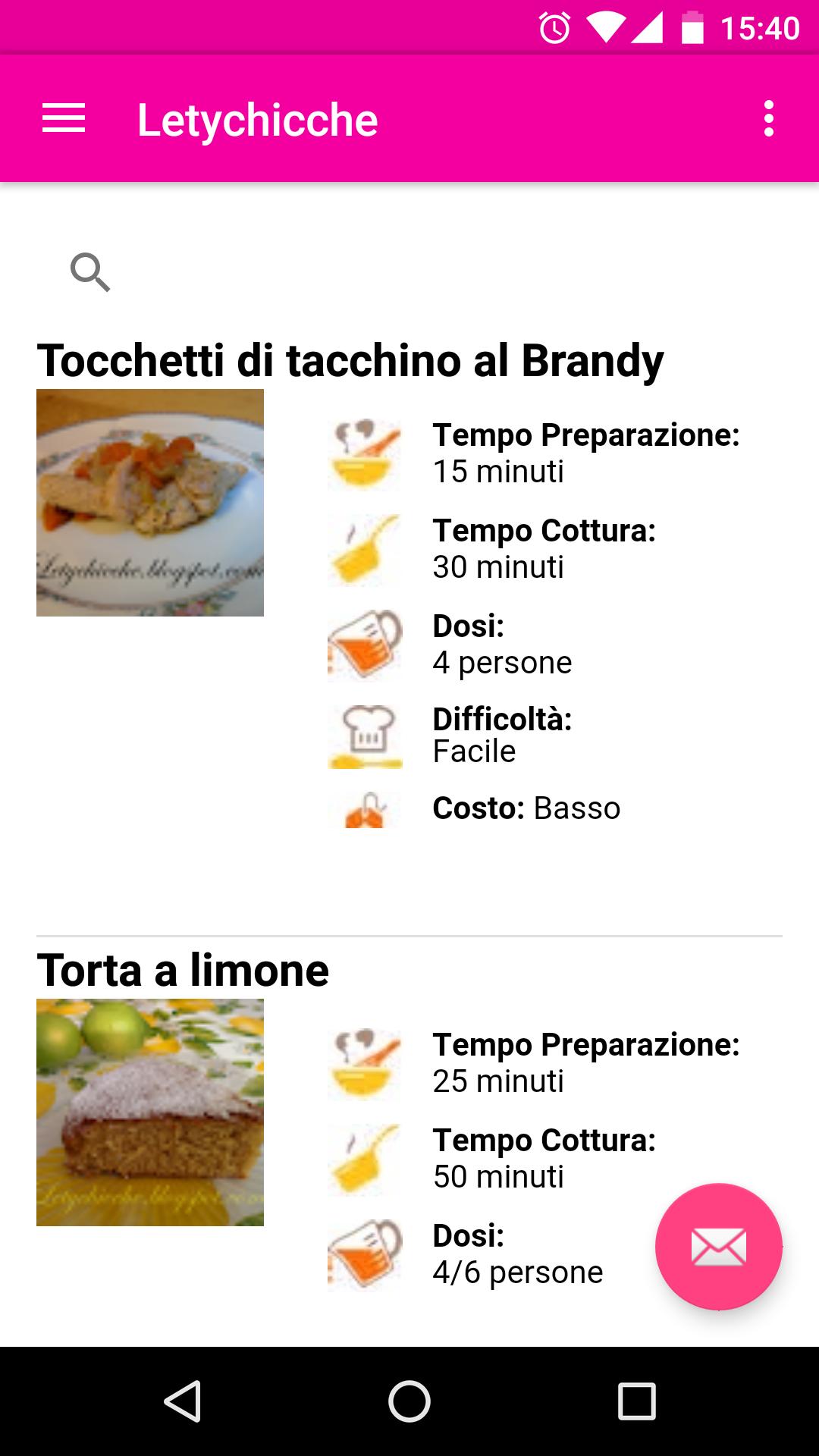Tap the search magnifier icon
819x1456 pixels.
(x=90, y=272)
